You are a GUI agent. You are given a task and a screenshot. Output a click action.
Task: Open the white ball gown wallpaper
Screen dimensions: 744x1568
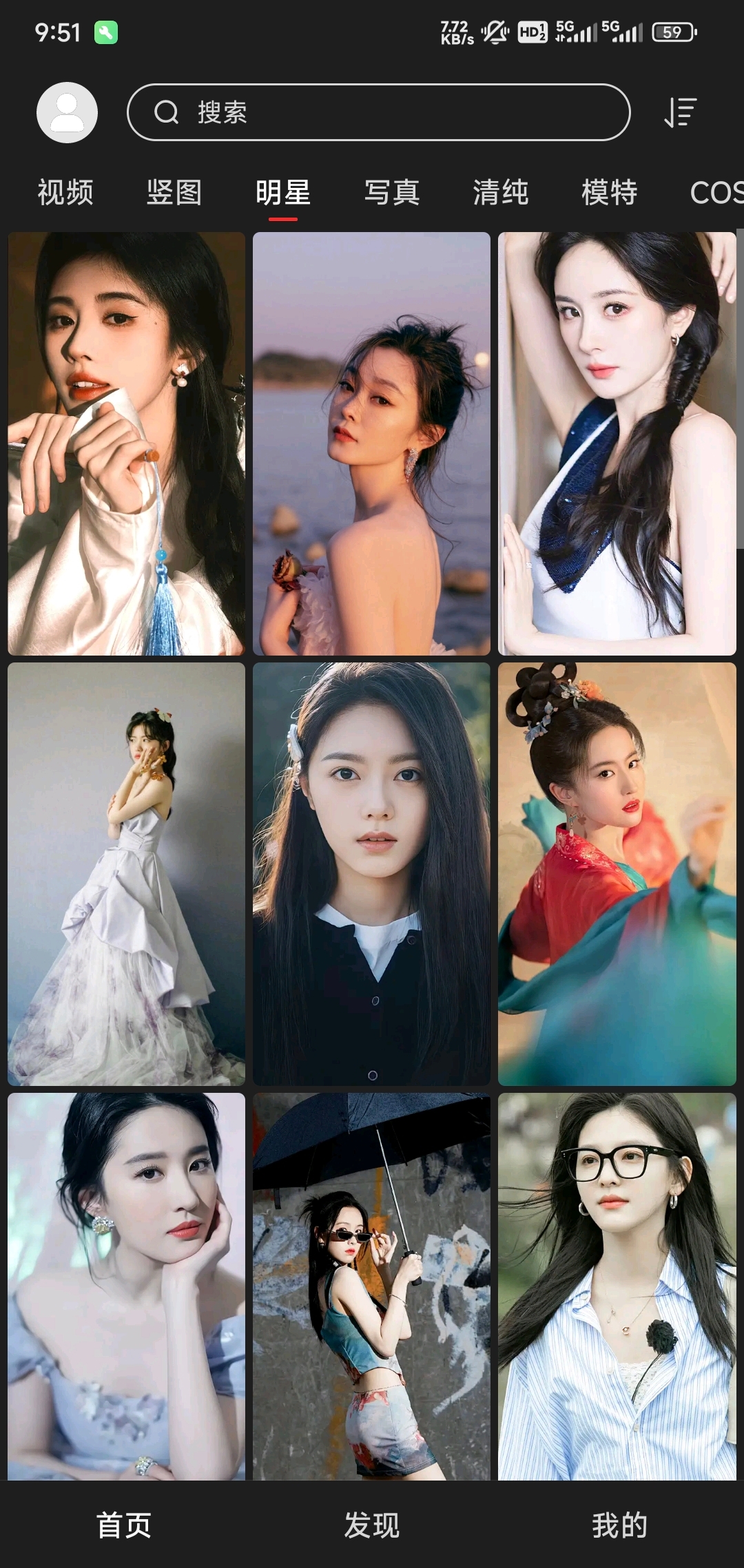point(126,874)
